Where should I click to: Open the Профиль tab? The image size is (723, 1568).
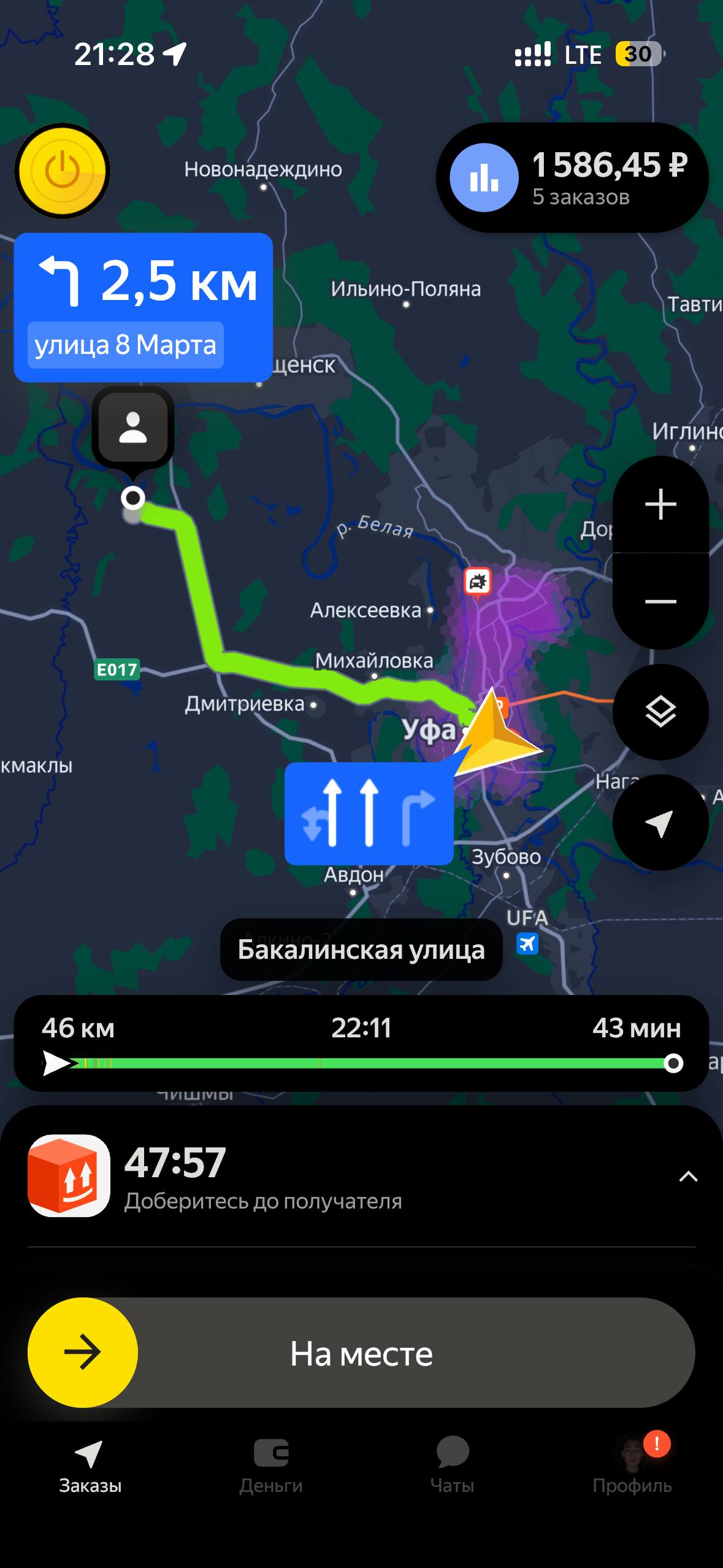click(x=632, y=1466)
